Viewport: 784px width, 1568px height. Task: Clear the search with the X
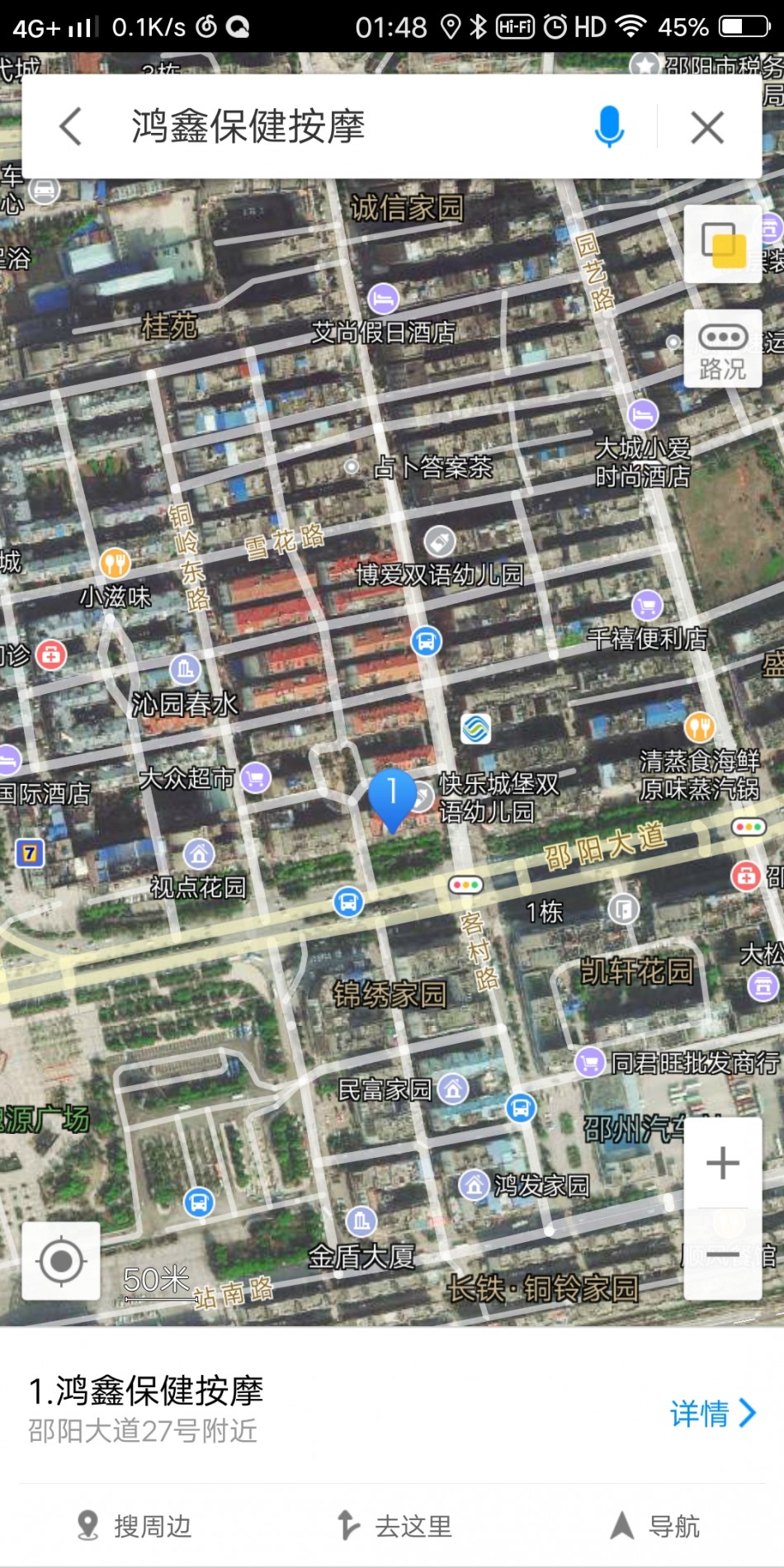[x=707, y=127]
